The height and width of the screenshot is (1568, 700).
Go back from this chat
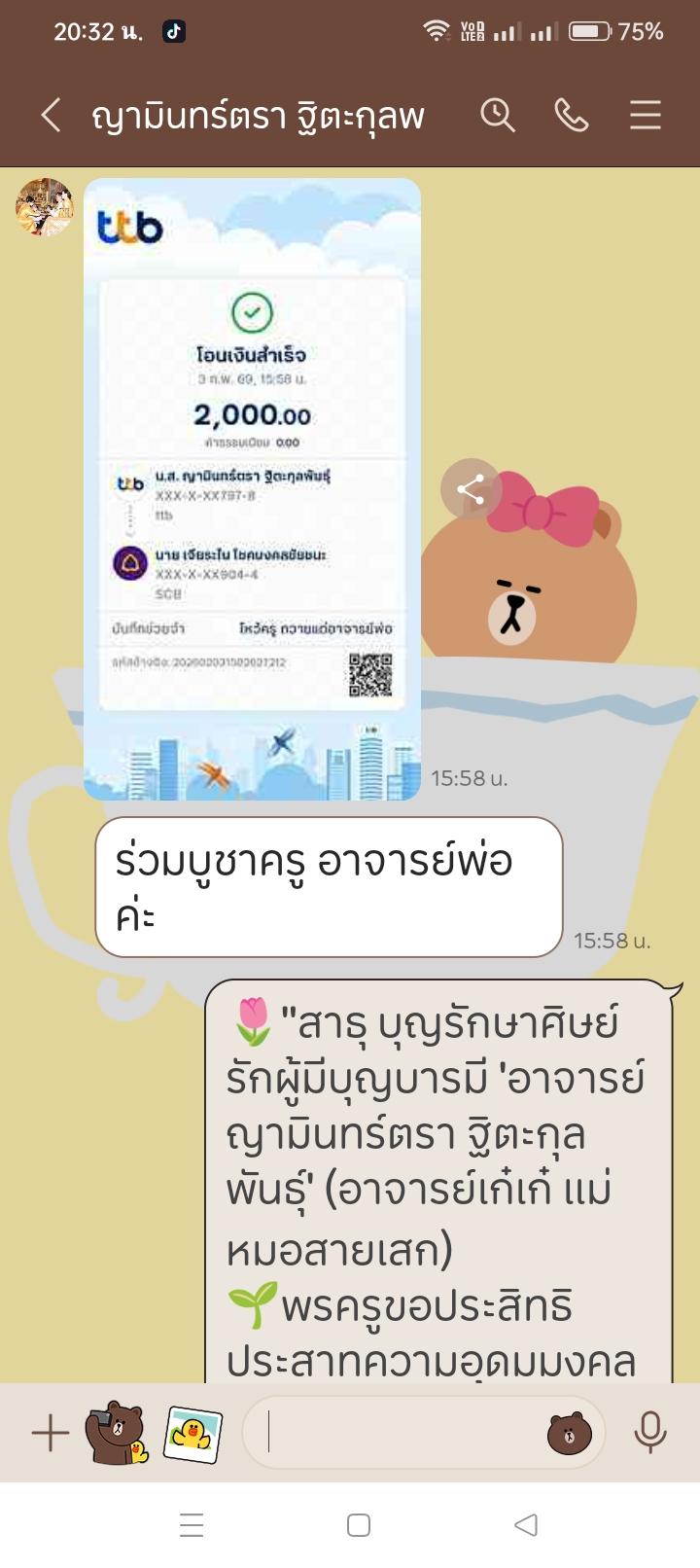(51, 116)
